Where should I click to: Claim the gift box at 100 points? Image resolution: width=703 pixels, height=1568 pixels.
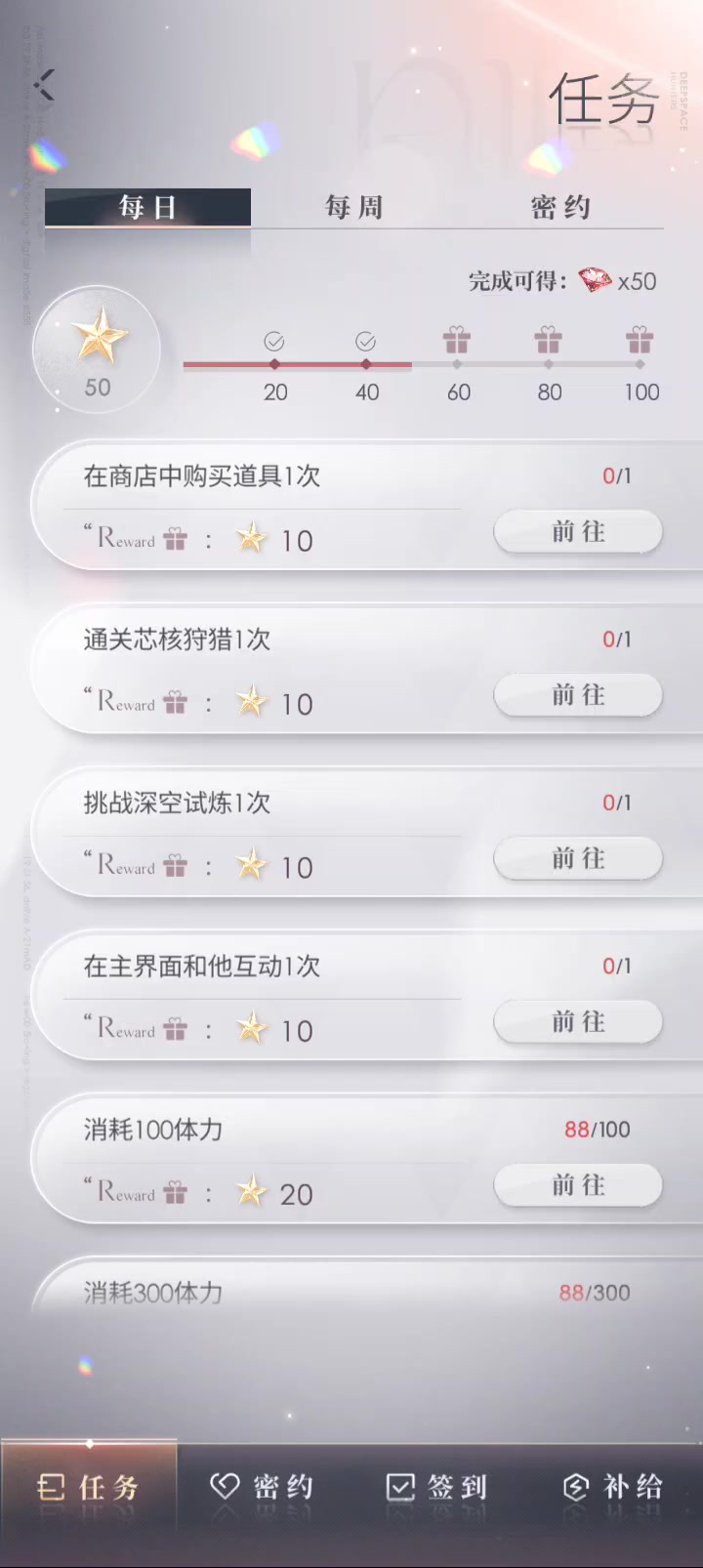coord(640,341)
